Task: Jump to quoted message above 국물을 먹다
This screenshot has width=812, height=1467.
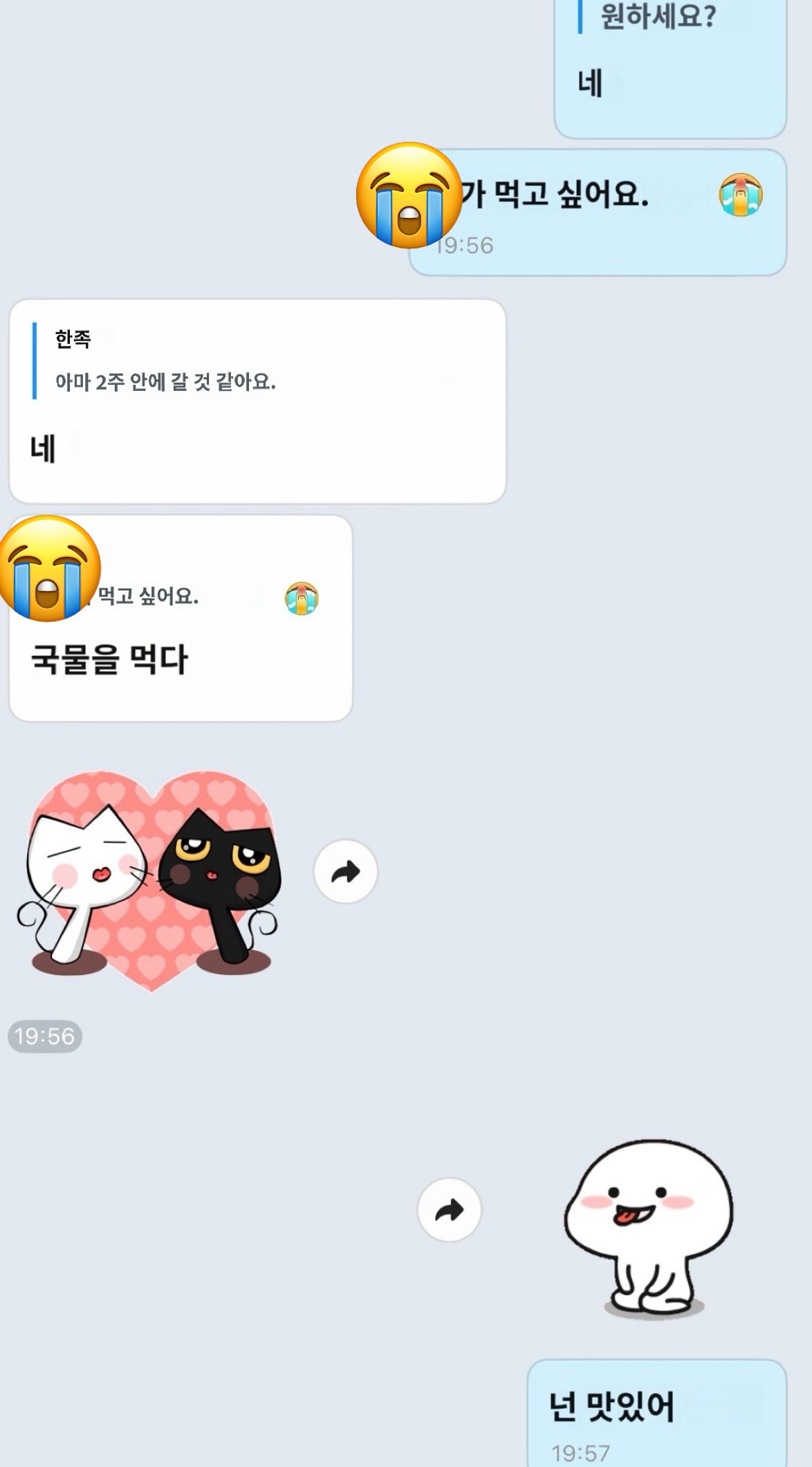Action: 173,596
